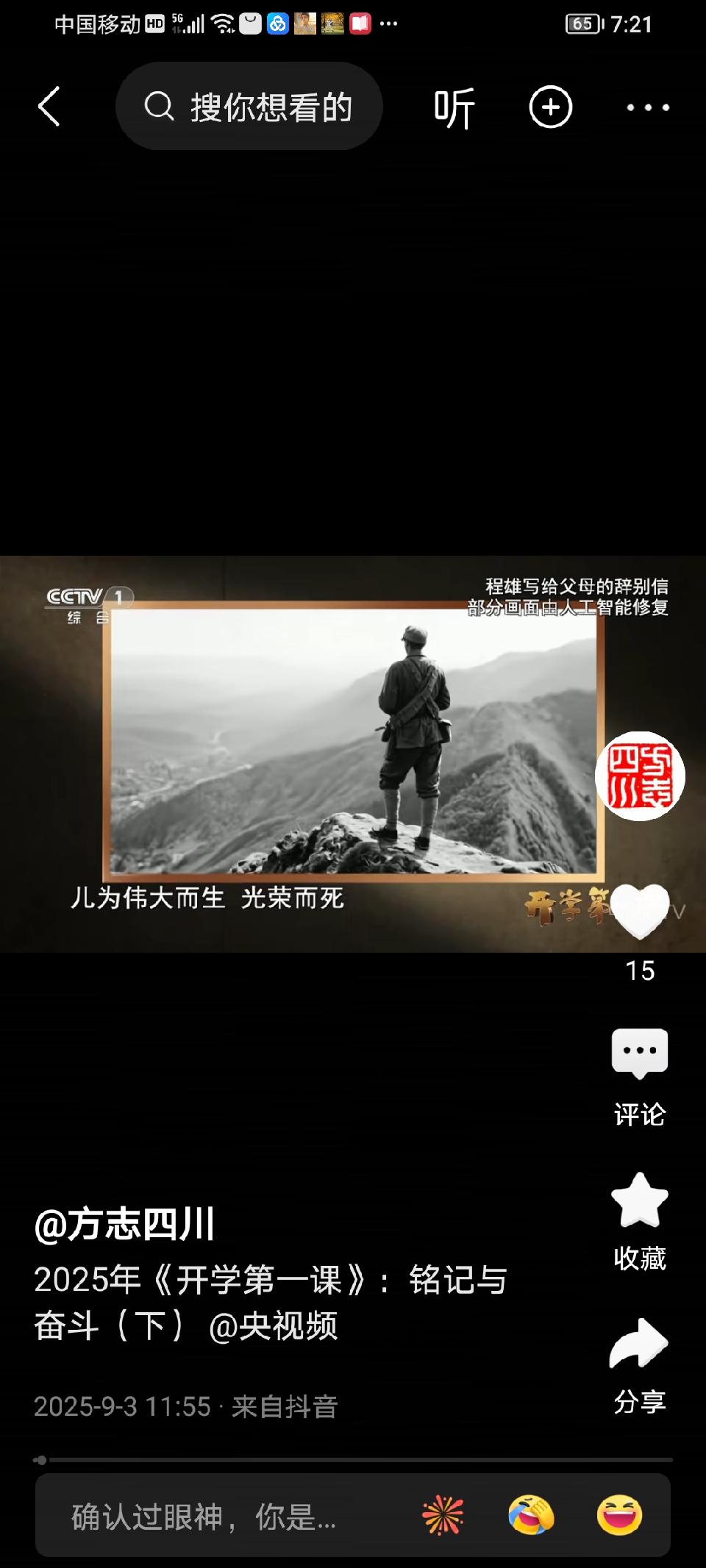Open the three-dot overflow menu
This screenshot has height=1568, width=706.
(647, 107)
